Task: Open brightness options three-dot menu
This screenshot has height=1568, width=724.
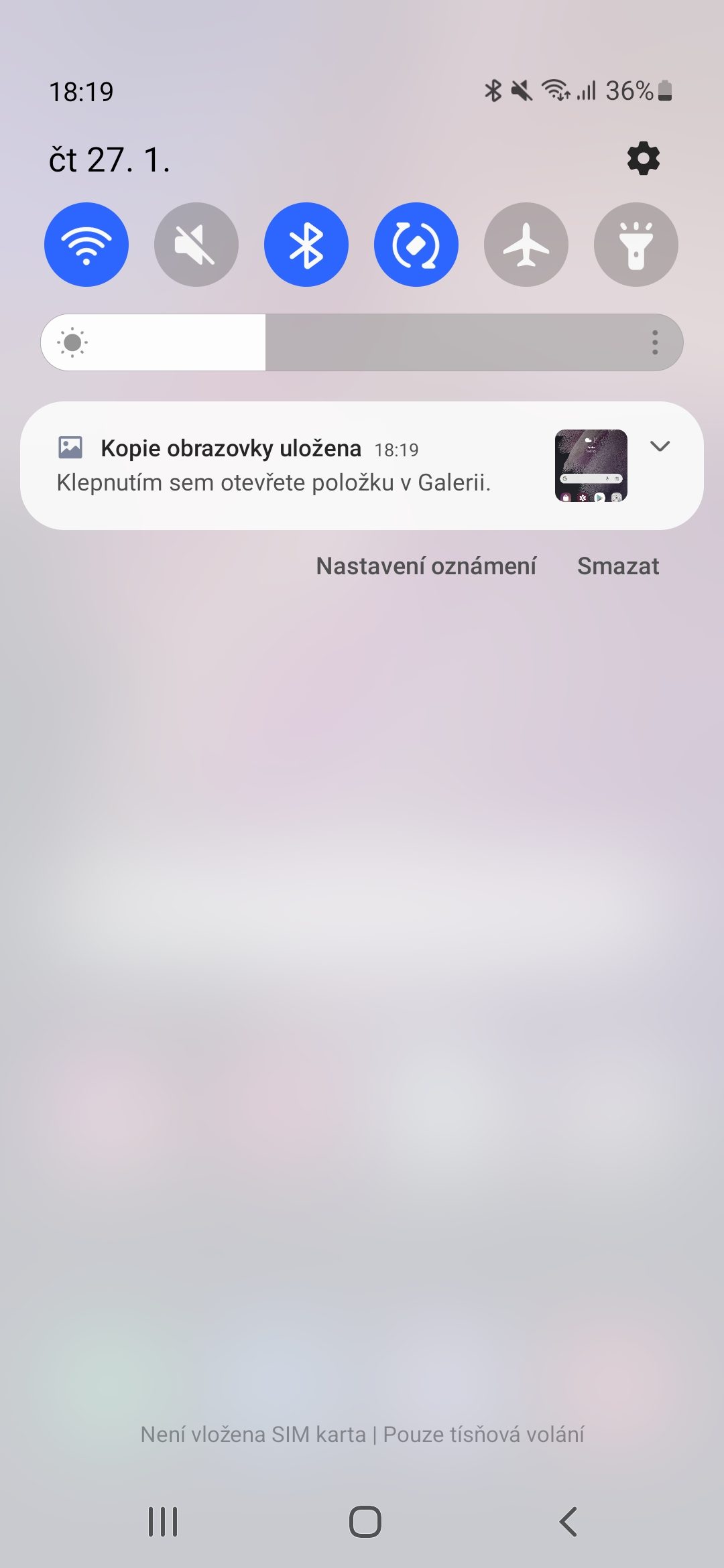Action: (655, 342)
